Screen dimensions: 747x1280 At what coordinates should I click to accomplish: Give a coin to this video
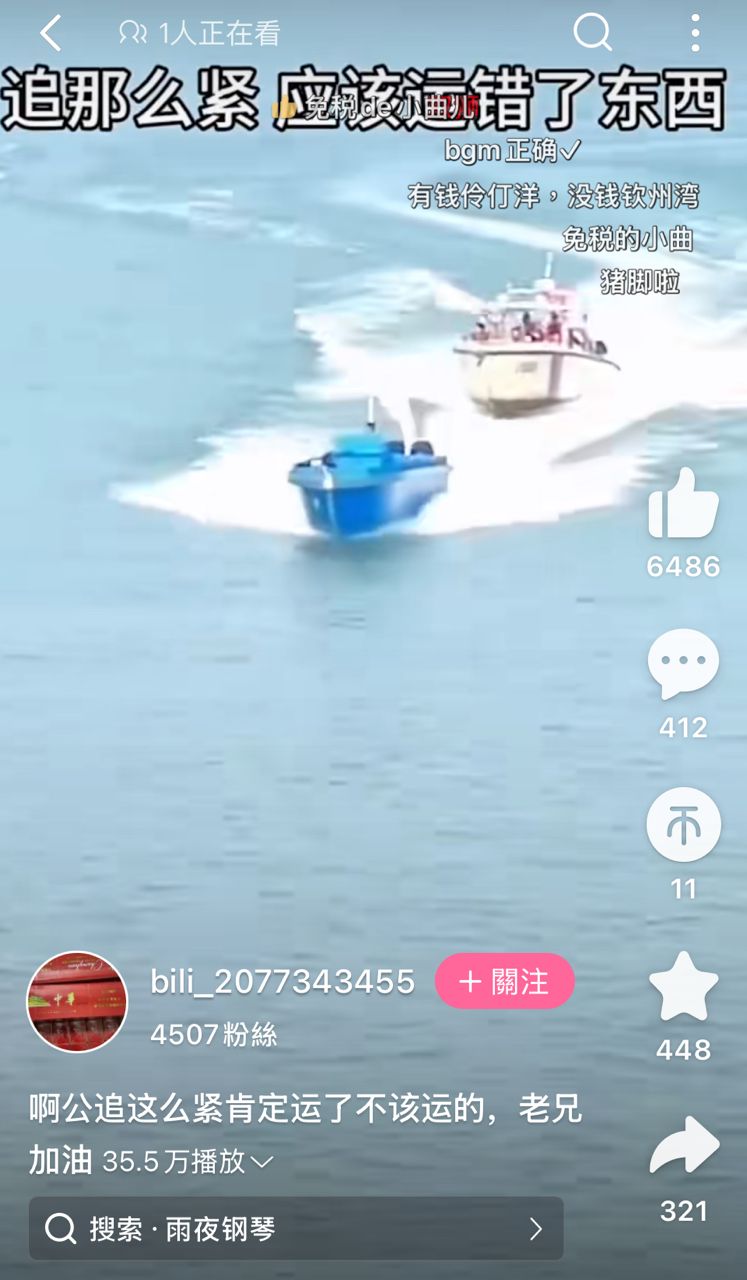coord(683,825)
